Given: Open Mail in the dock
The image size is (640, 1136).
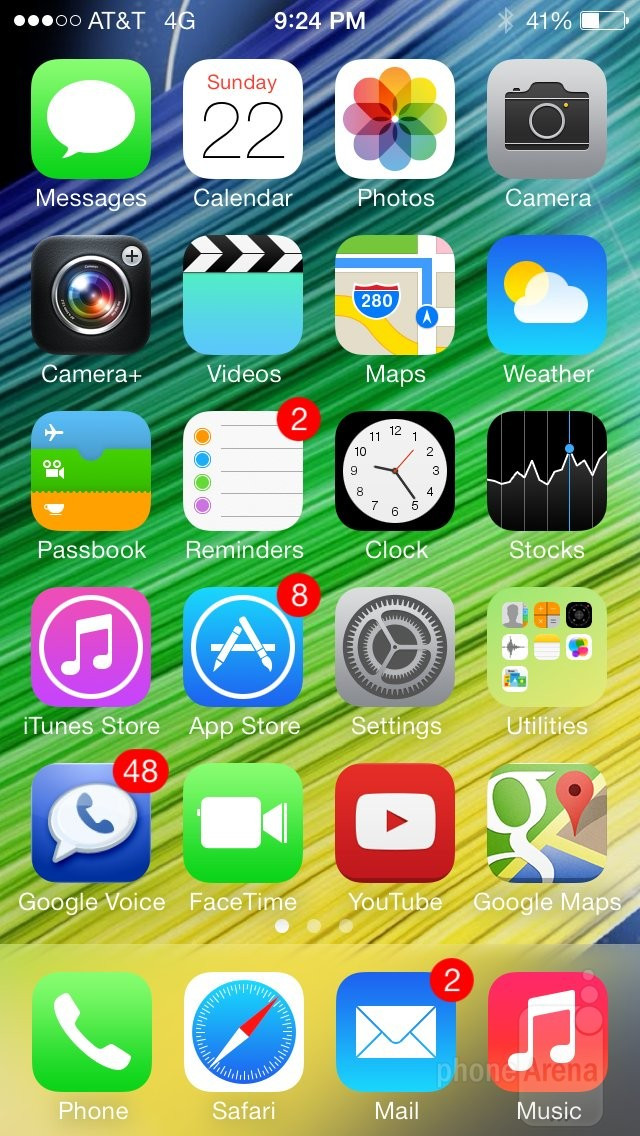Looking at the screenshot, I should coord(395,1032).
